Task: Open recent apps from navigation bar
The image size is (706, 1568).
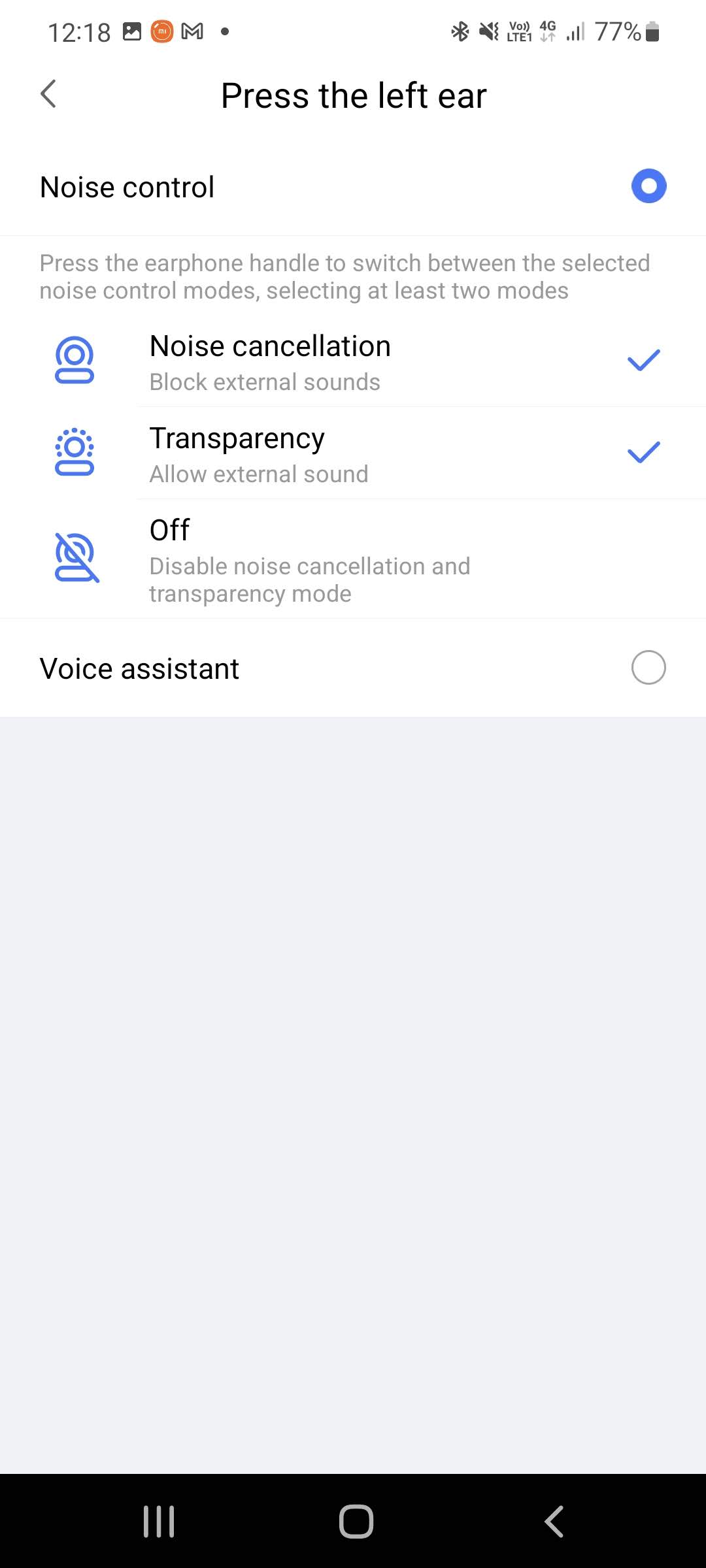Action: (159, 1521)
